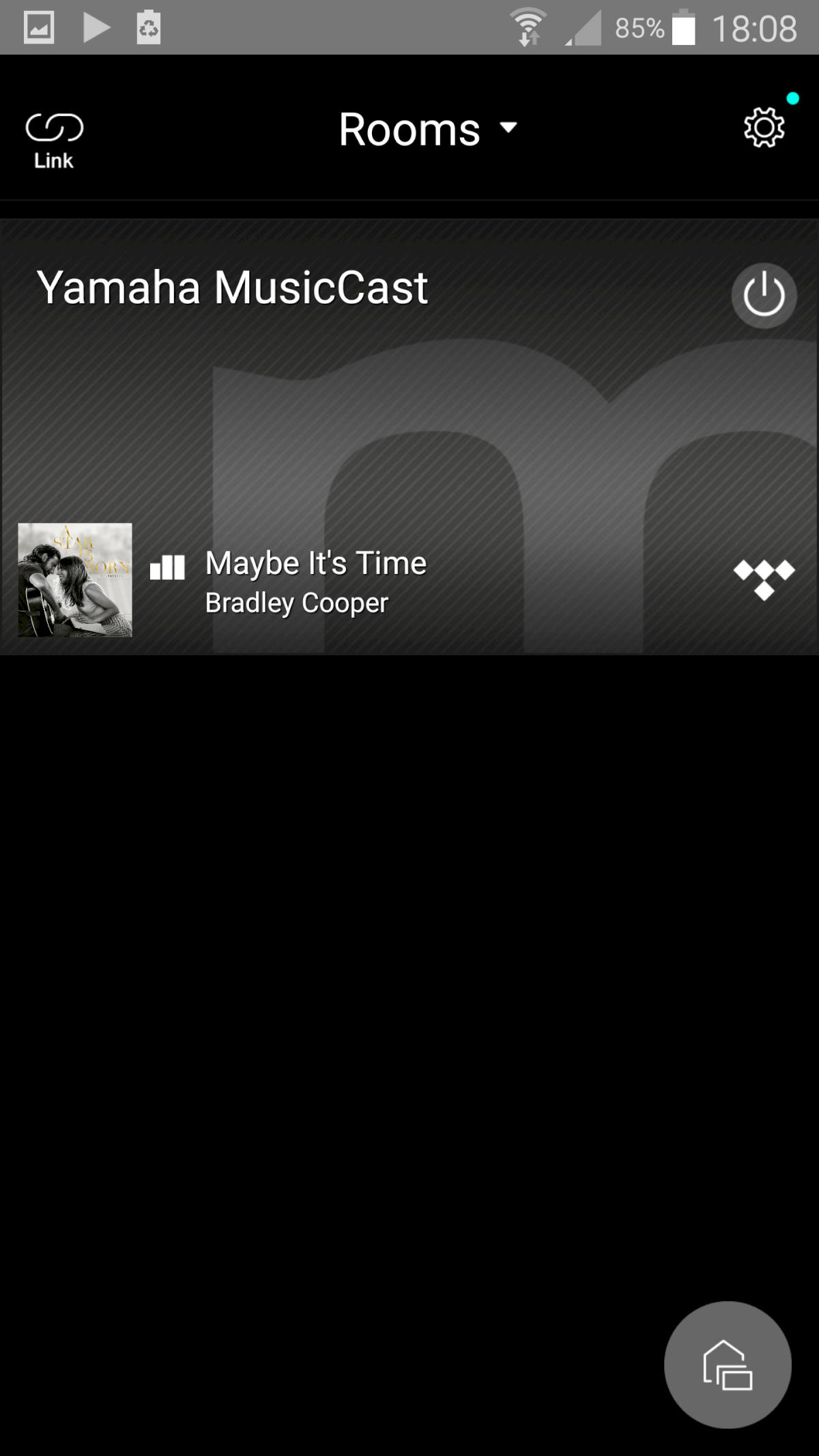
Task: Expand the Rooms dropdown
Action: (429, 128)
